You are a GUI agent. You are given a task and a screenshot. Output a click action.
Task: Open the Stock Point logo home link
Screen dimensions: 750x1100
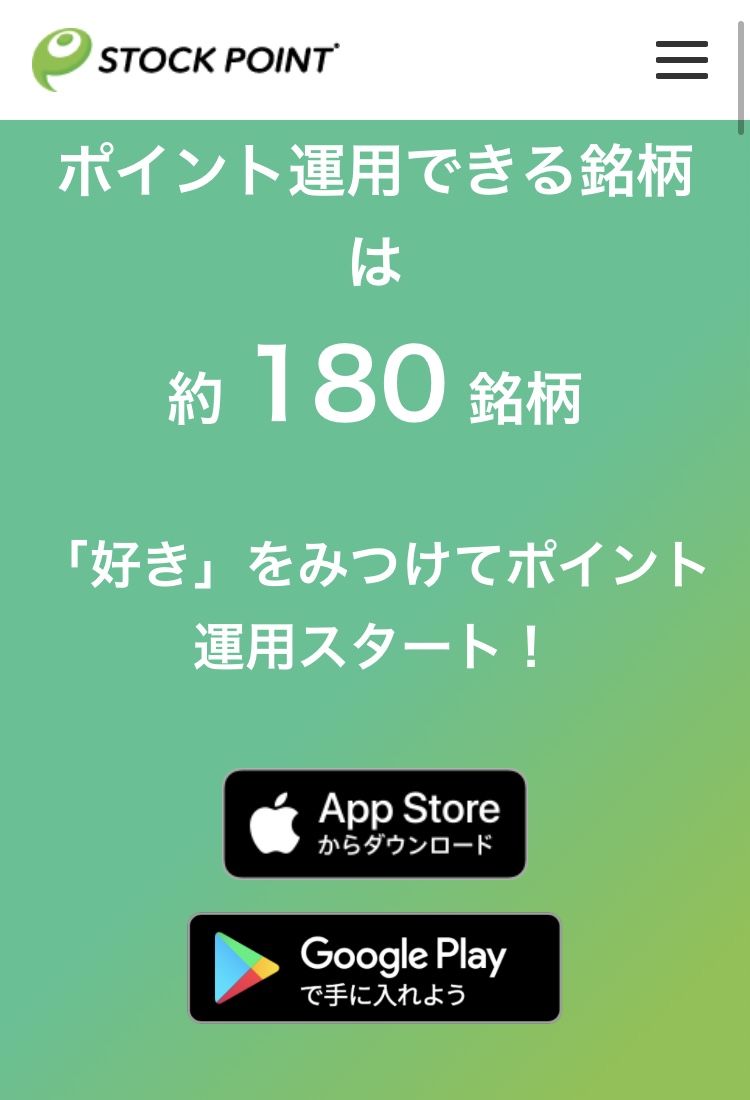click(x=185, y=59)
